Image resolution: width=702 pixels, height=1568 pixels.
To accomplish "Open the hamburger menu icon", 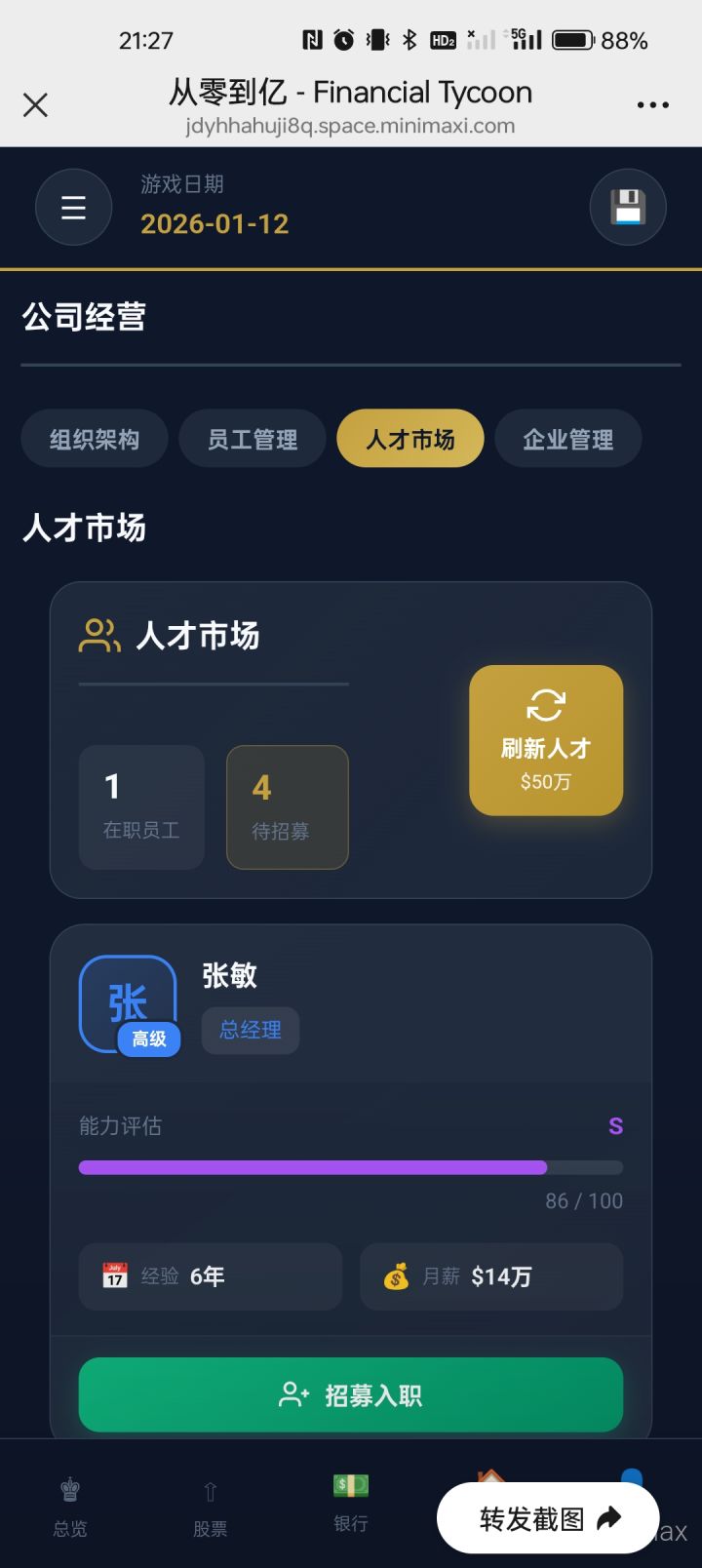I will [x=73, y=207].
